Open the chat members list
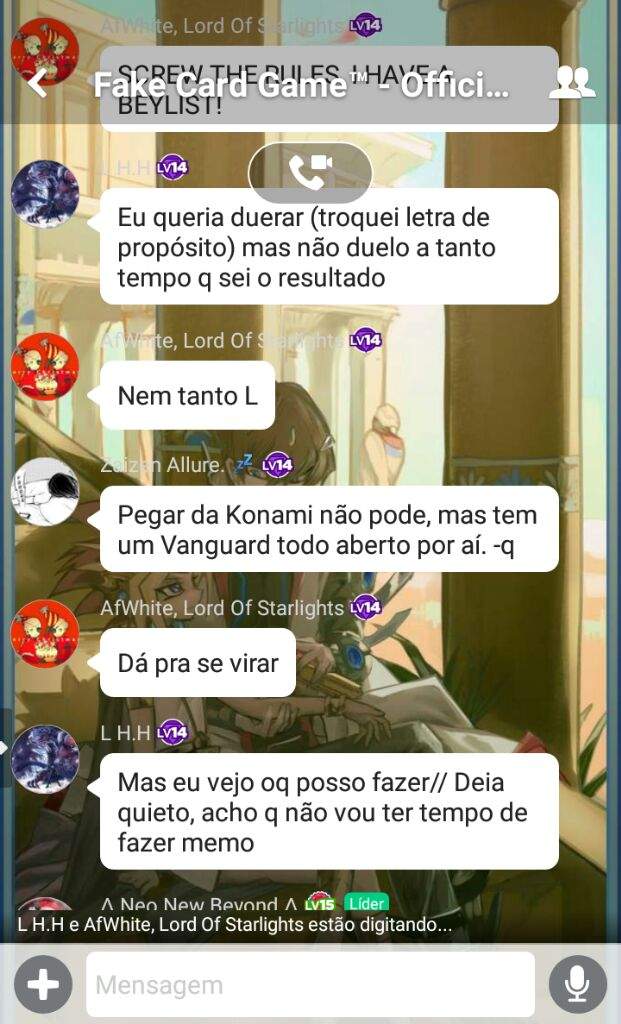Viewport: 621px width, 1024px height. click(572, 83)
